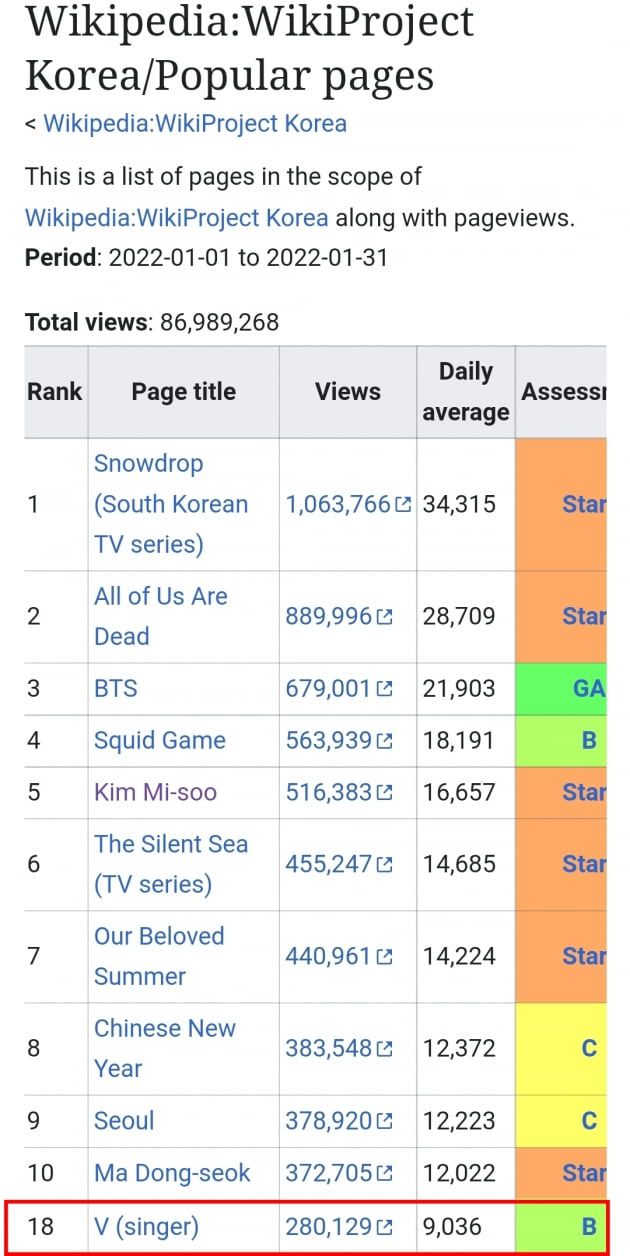Open the Seoul article
Screen dimensions: 630x1256
pyautogui.click(x=124, y=1120)
